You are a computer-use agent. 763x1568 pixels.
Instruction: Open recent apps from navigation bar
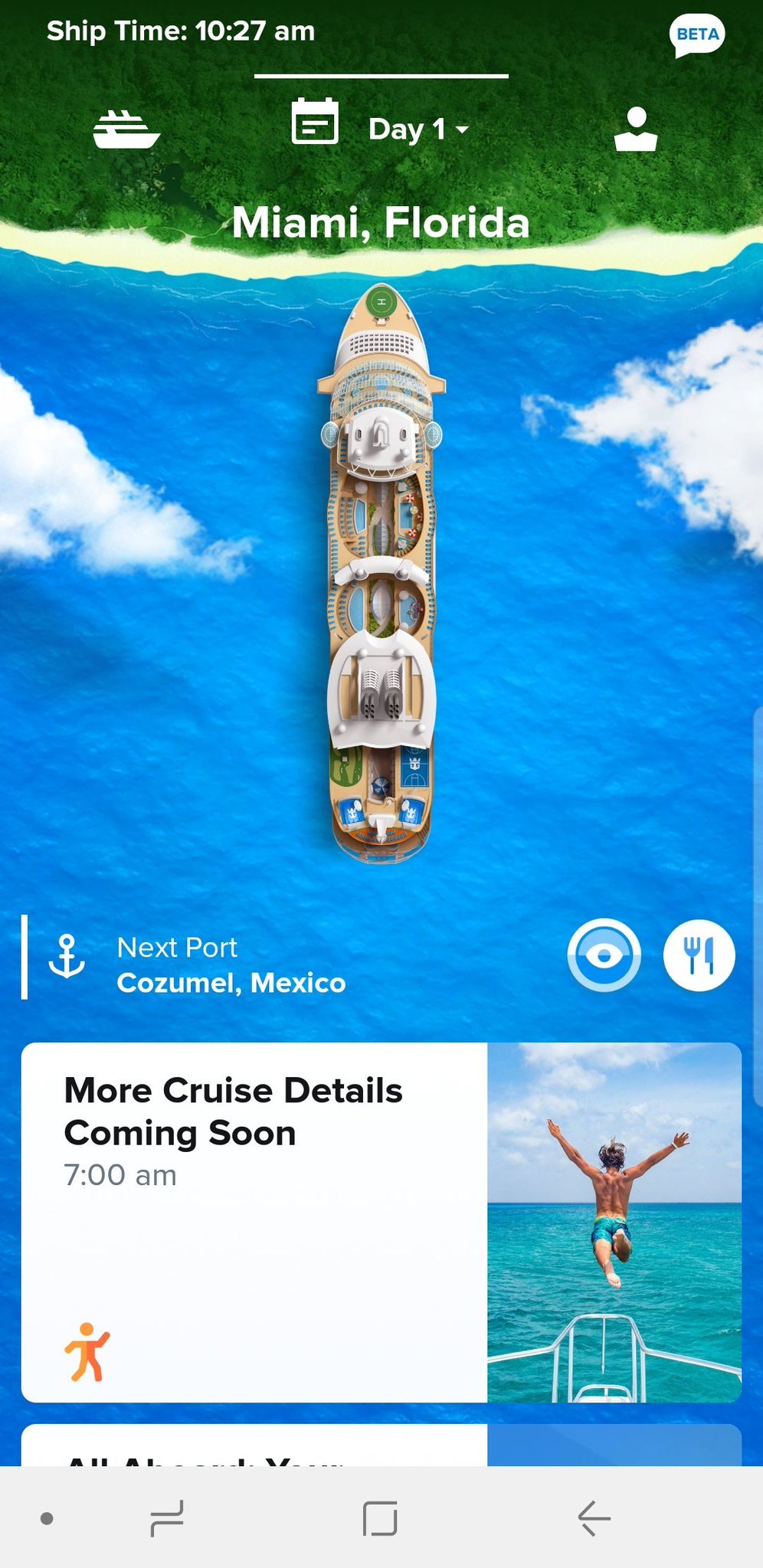(167, 1518)
